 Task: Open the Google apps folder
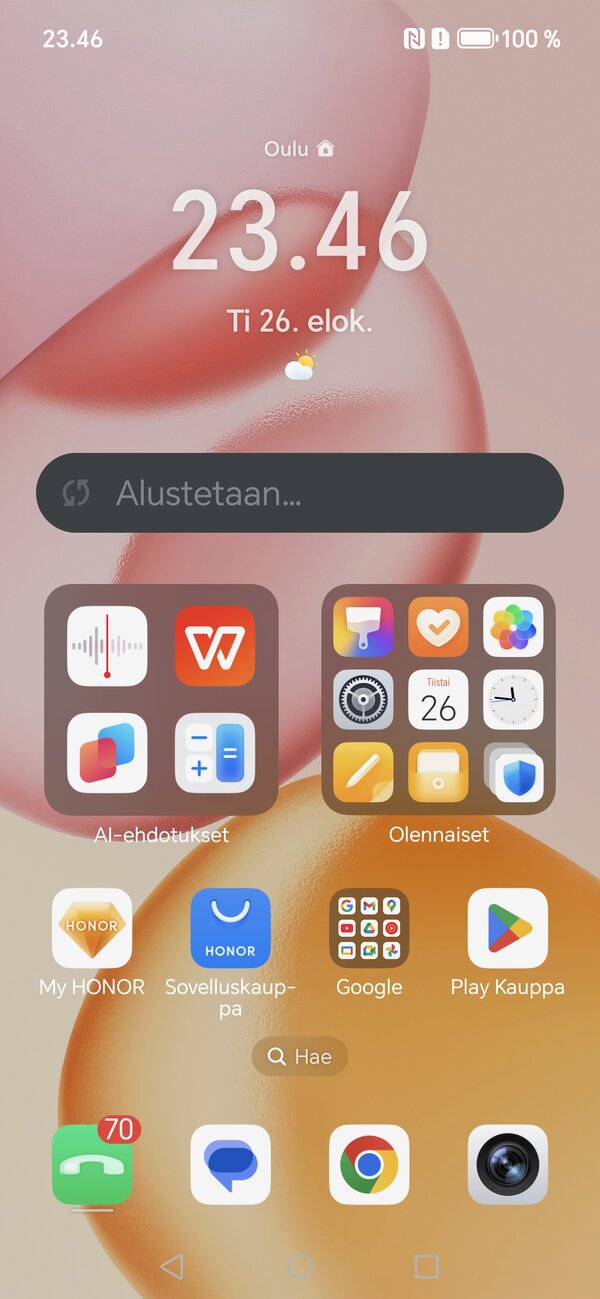tap(369, 928)
